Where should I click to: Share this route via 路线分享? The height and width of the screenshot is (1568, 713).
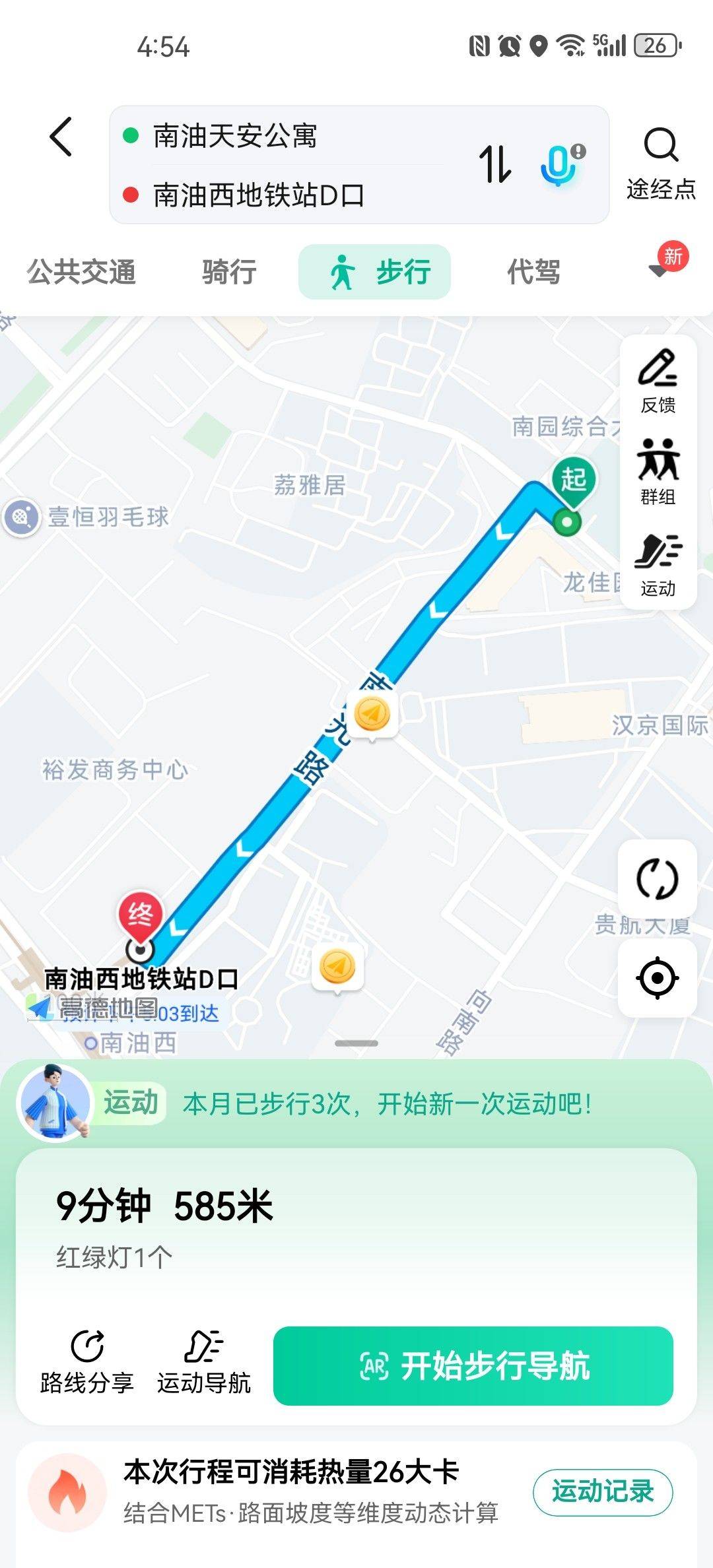87,1363
